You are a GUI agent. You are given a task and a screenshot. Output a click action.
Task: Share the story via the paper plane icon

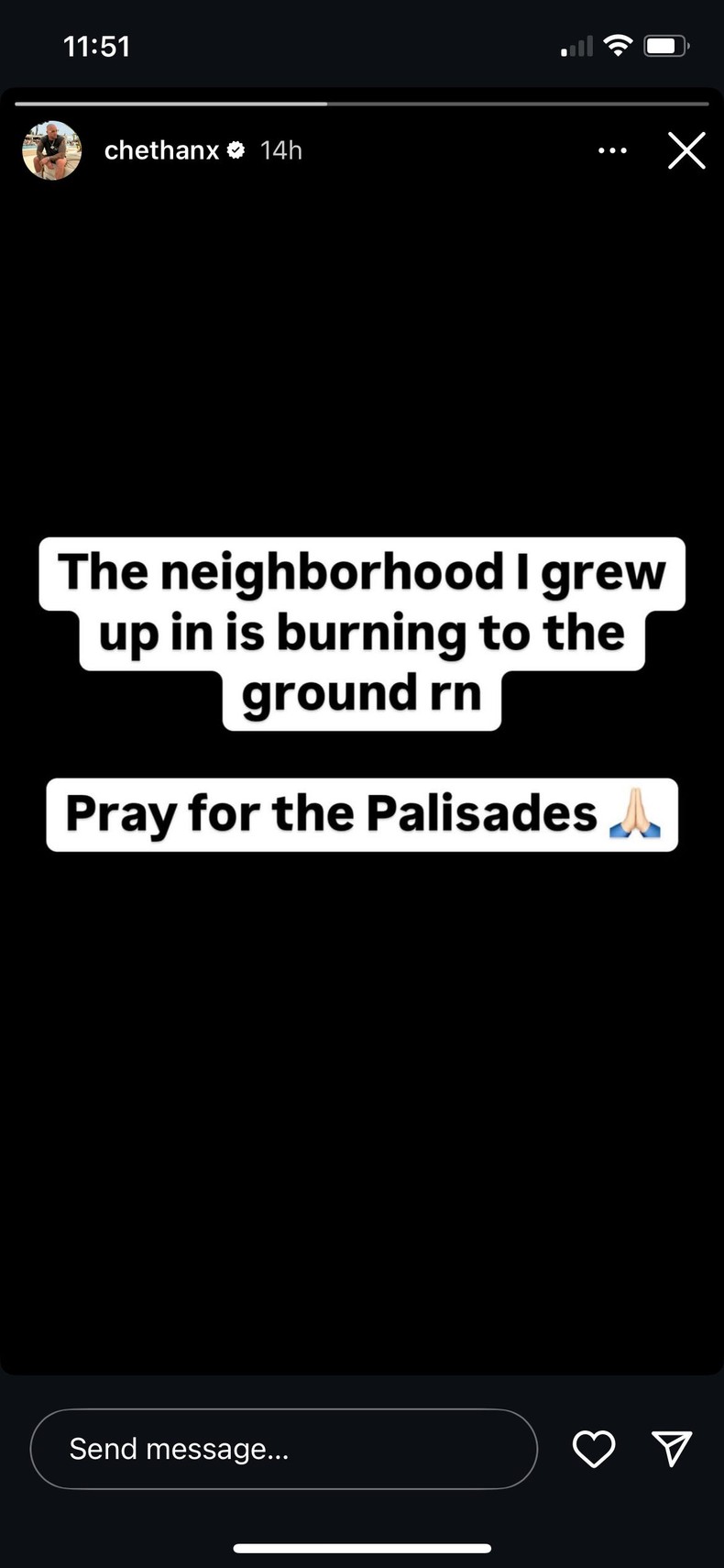673,1447
